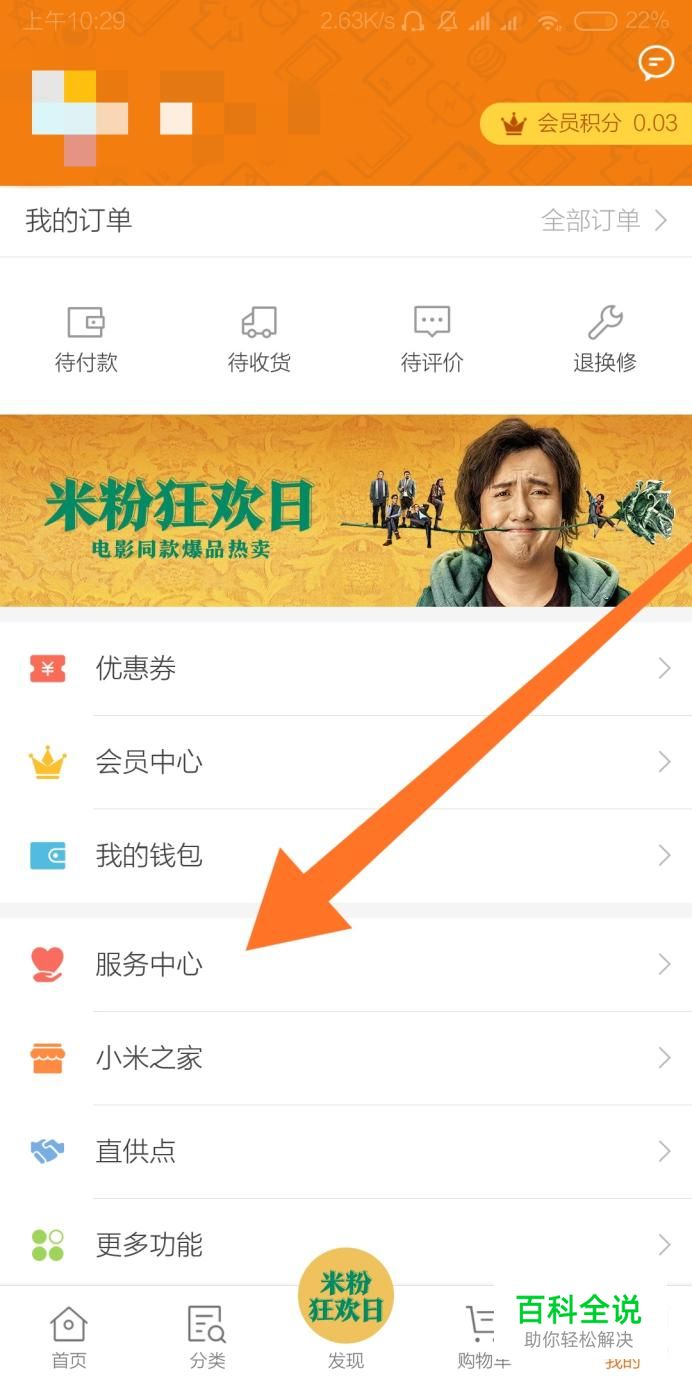Open the 米粉狂欢日 promotion banner

(346, 511)
